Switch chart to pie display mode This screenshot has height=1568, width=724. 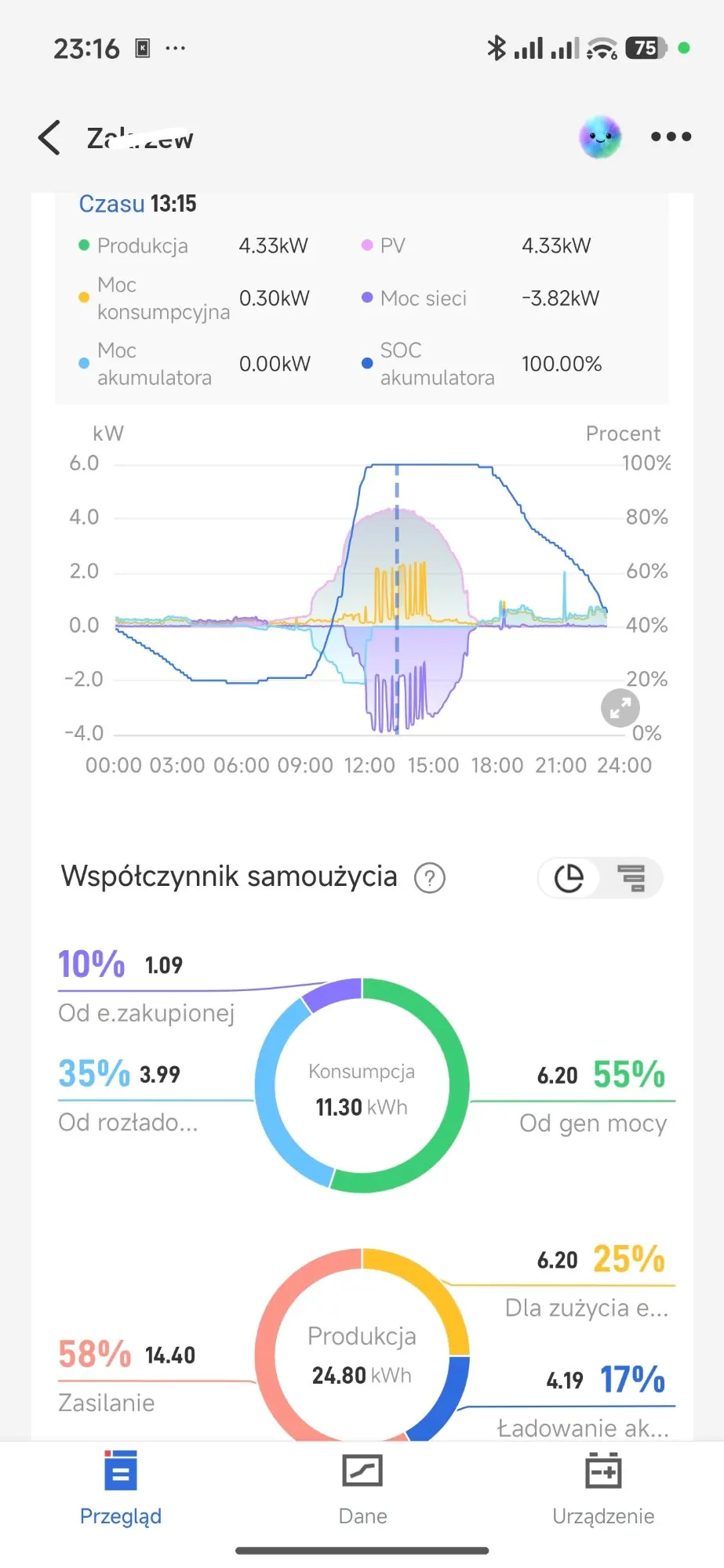click(x=571, y=878)
